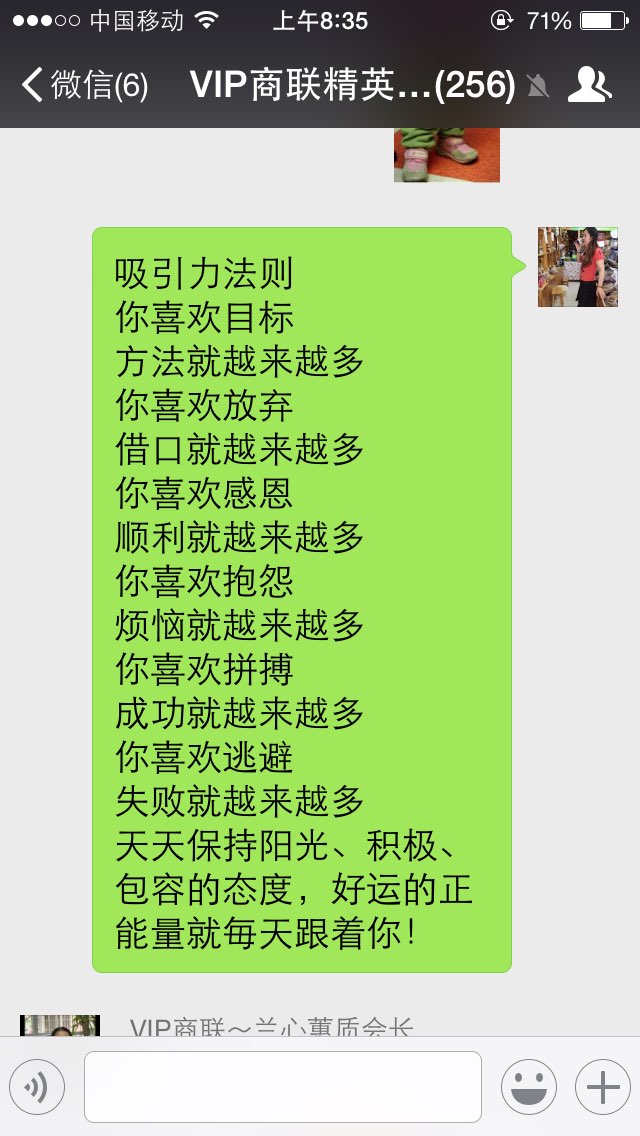
Task: Go back to the WeChat chat list
Action: (x=84, y=85)
